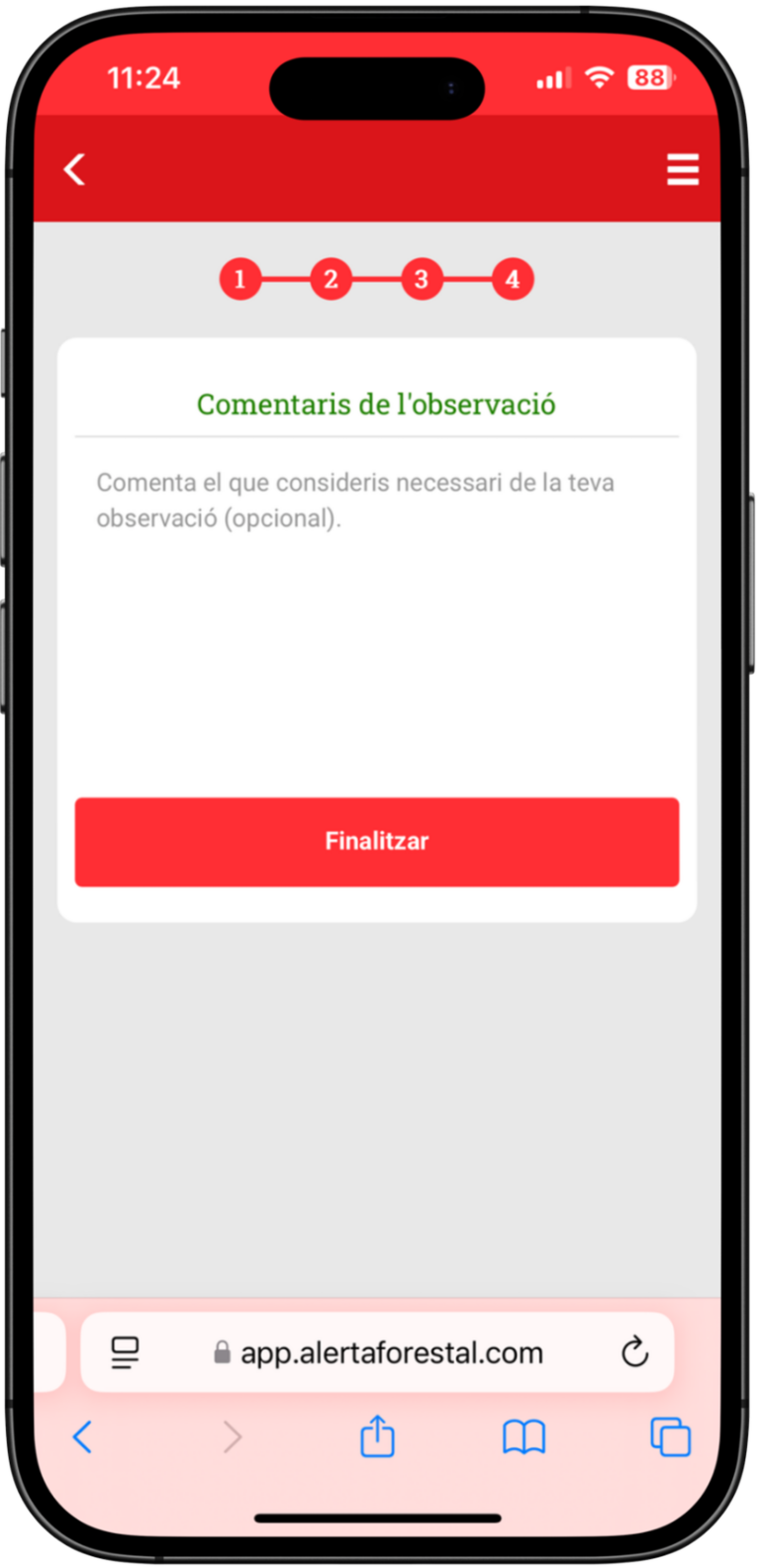
Task: Jump to step 3 indicator
Action: tap(422, 279)
